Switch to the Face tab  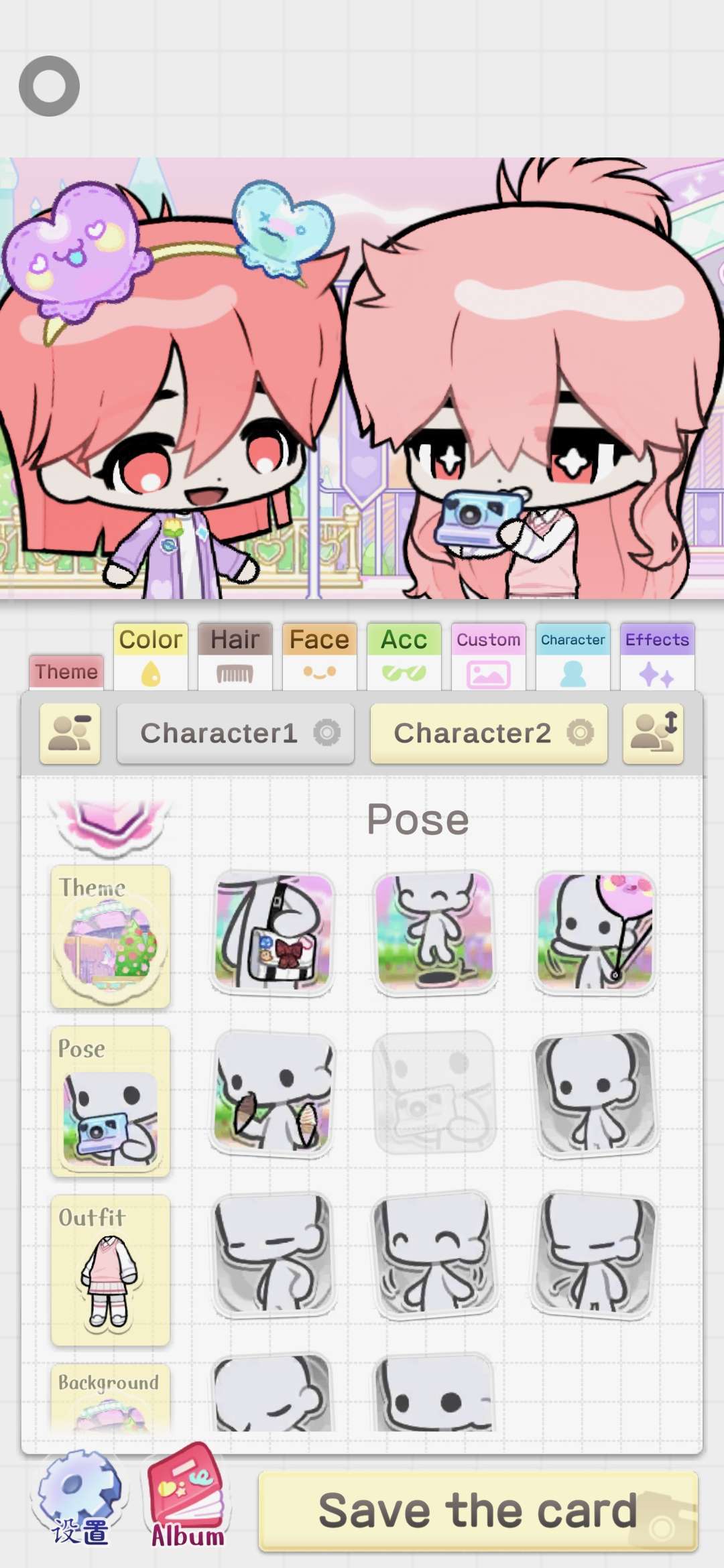click(320, 656)
